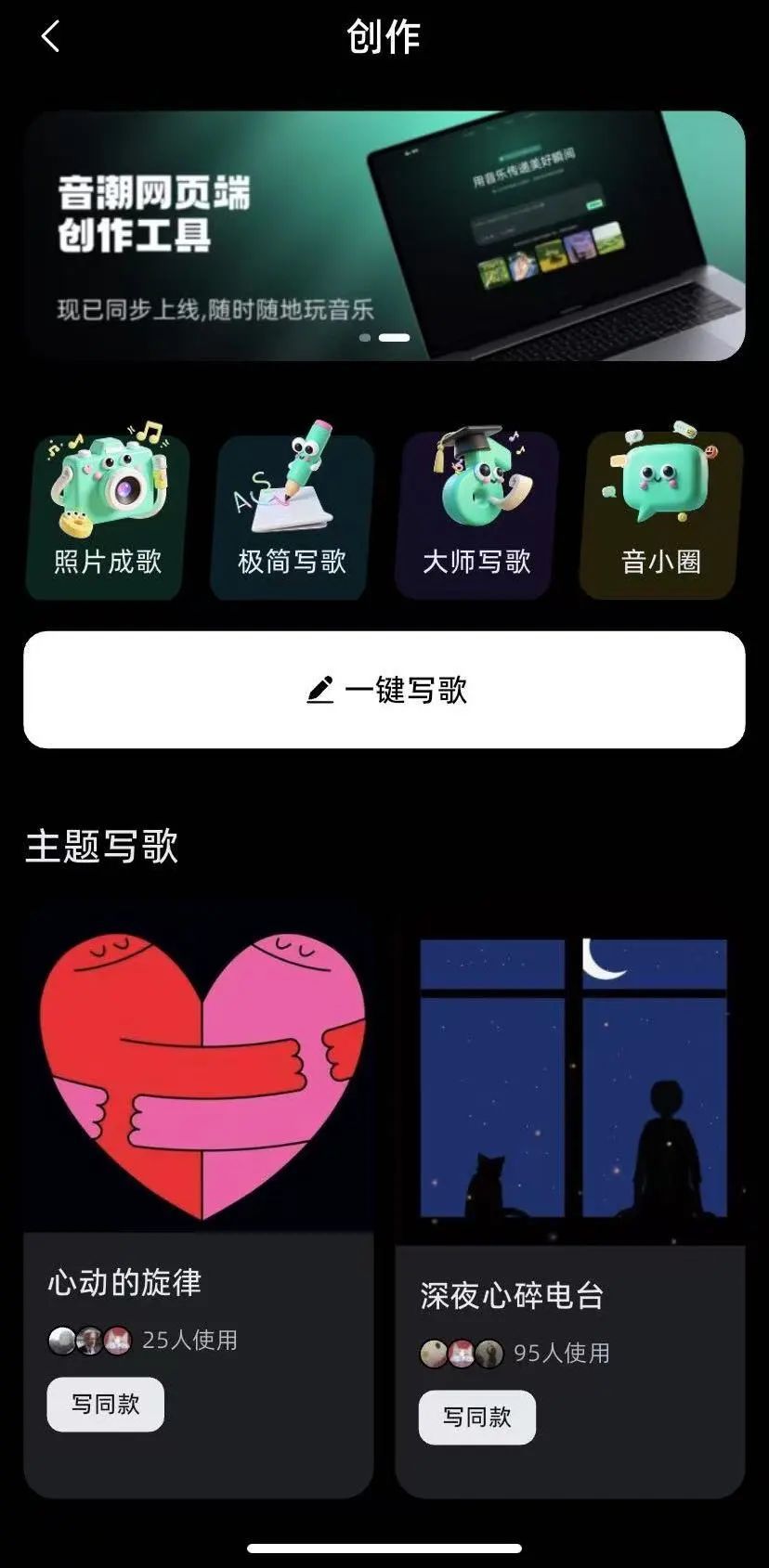769x1568 pixels.
Task: Tap 写同款 under 深夜心碎电台
Action: click(477, 1417)
